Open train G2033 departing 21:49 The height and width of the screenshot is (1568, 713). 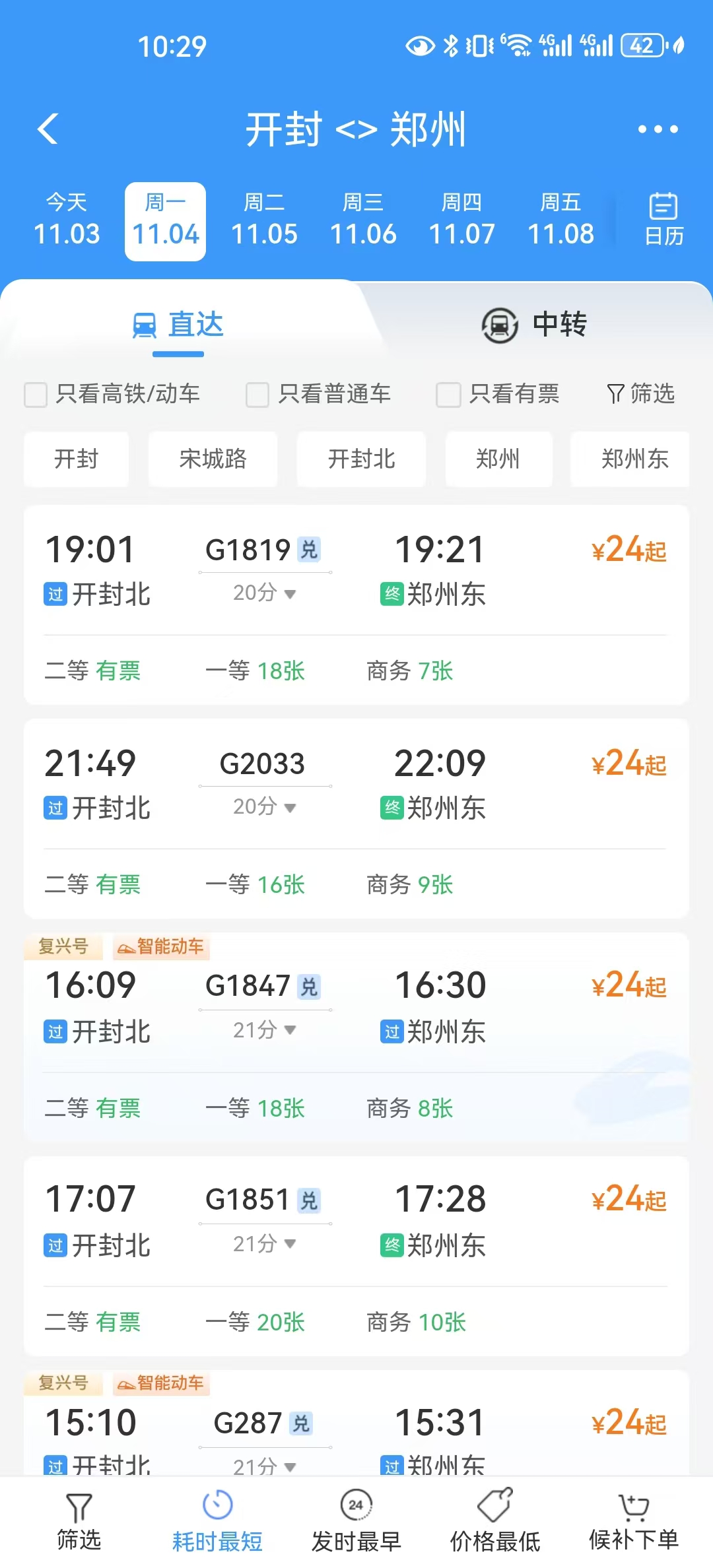356,818
